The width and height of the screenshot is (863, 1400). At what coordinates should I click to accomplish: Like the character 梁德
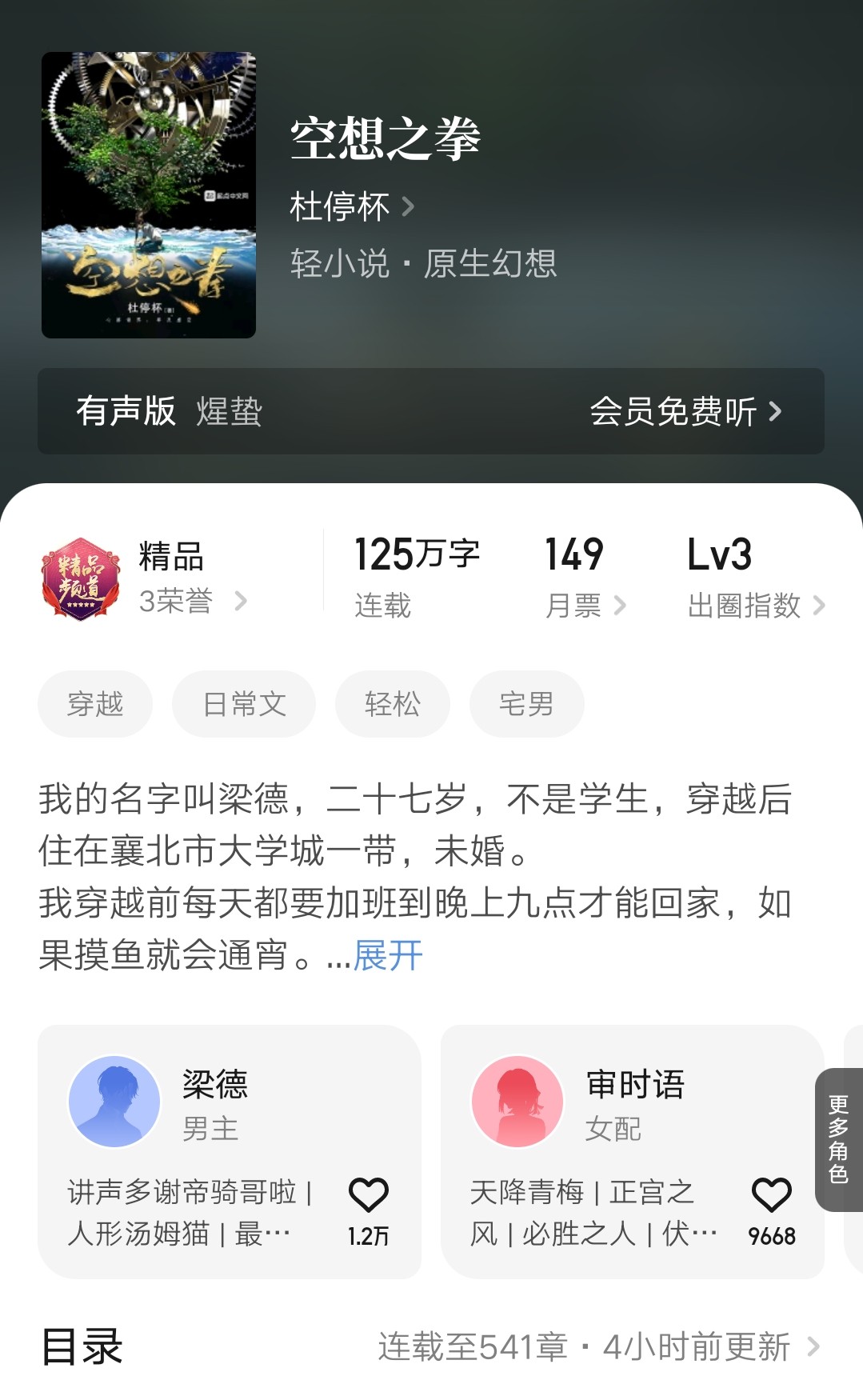(x=369, y=1196)
